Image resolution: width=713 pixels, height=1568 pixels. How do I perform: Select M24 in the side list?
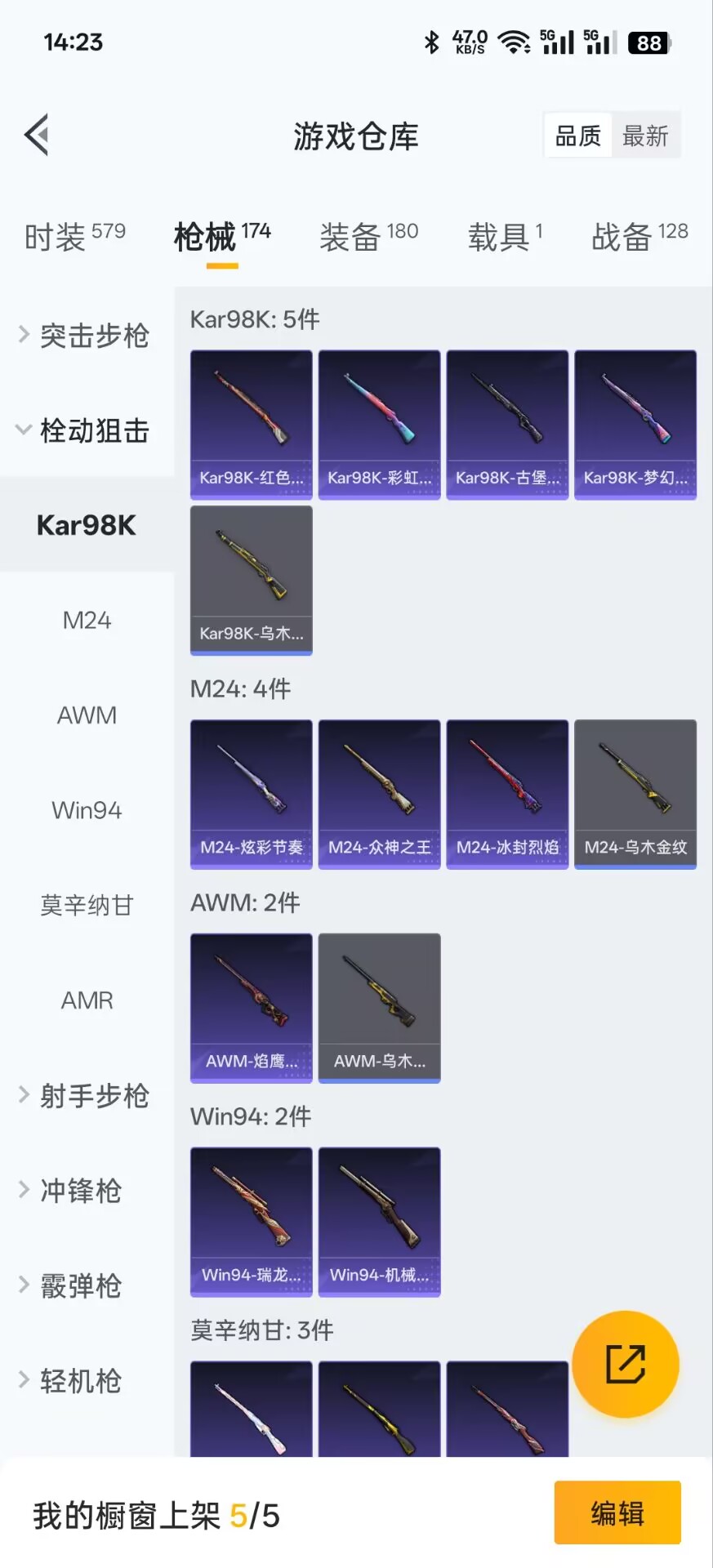click(87, 620)
